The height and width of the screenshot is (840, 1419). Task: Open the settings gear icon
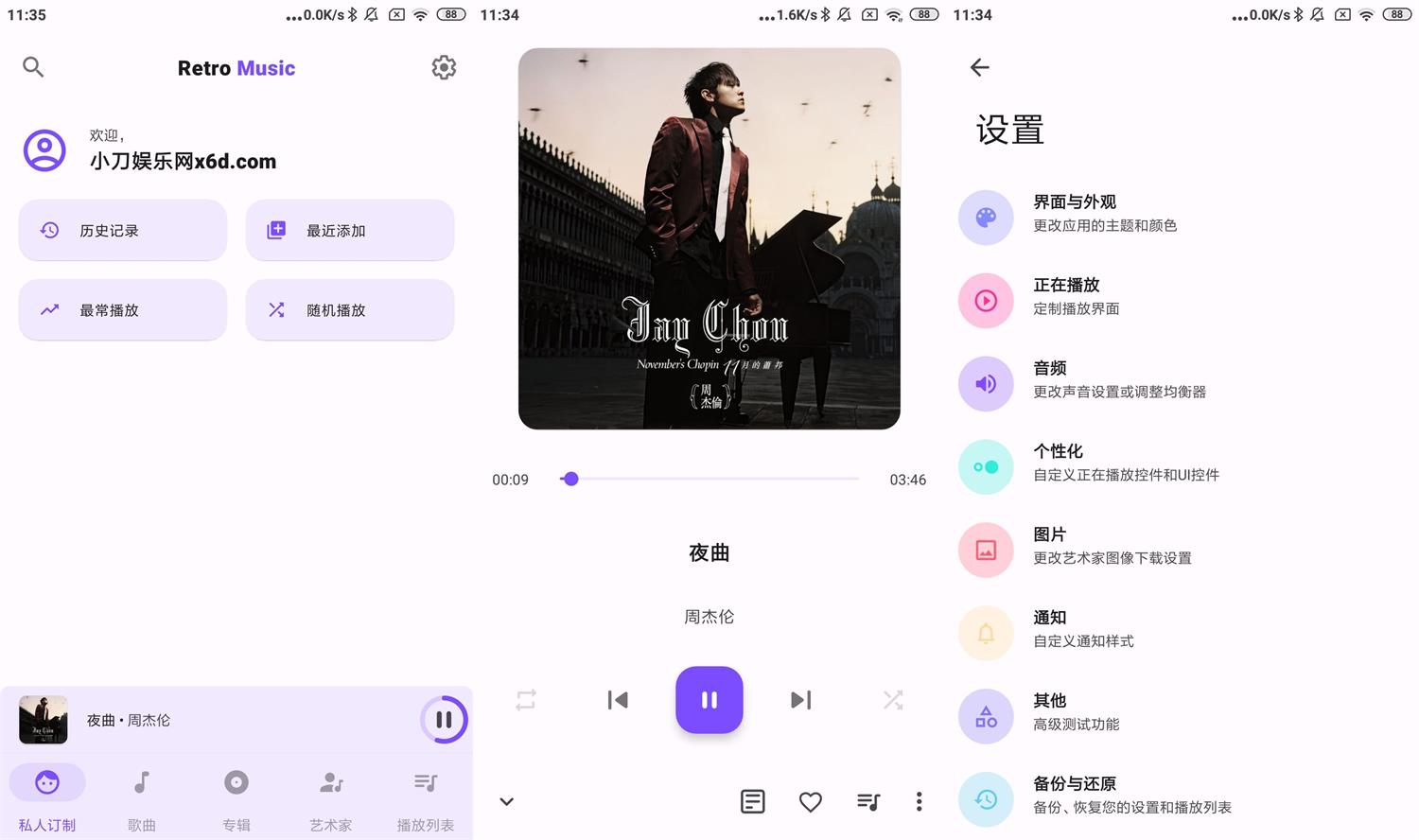coord(444,67)
